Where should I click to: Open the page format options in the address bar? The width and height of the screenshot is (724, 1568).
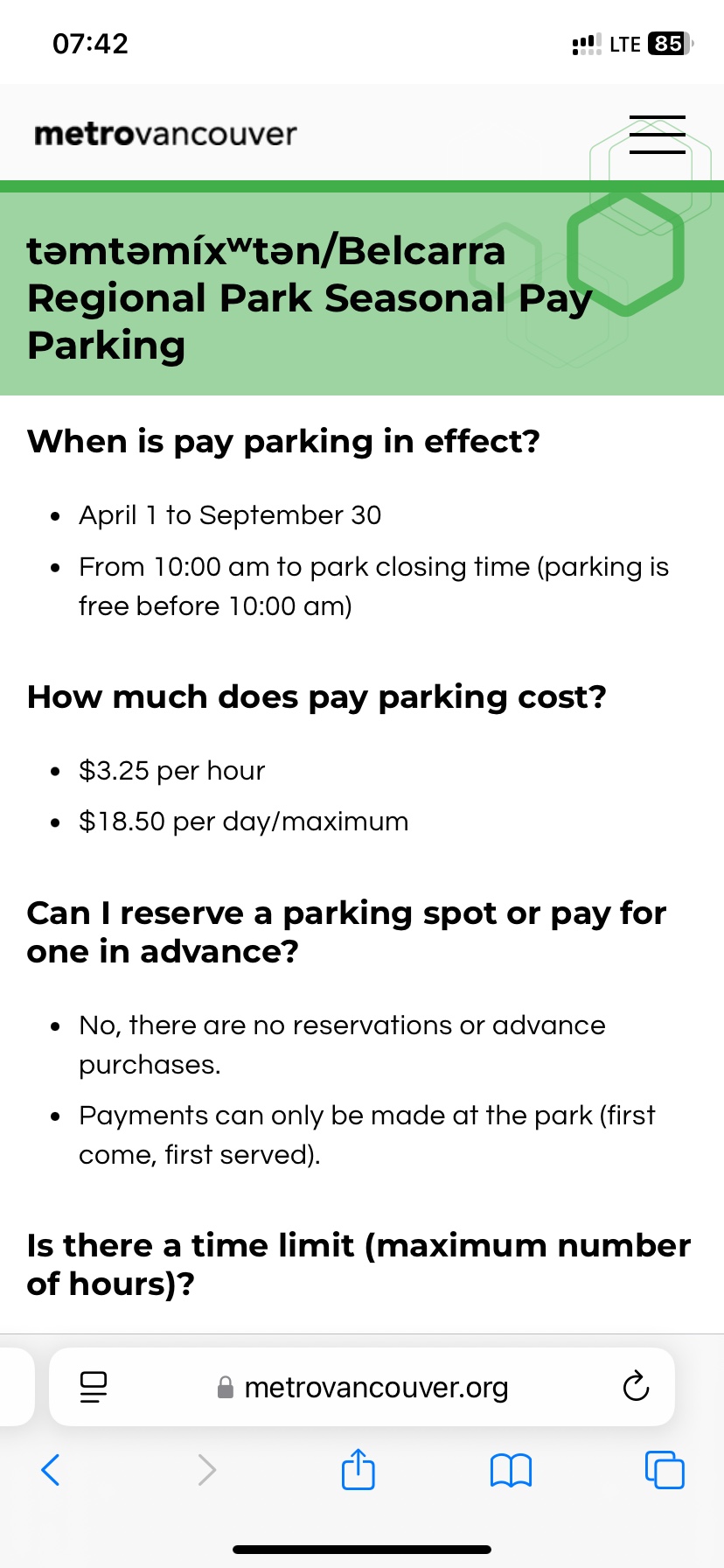pos(94,1387)
